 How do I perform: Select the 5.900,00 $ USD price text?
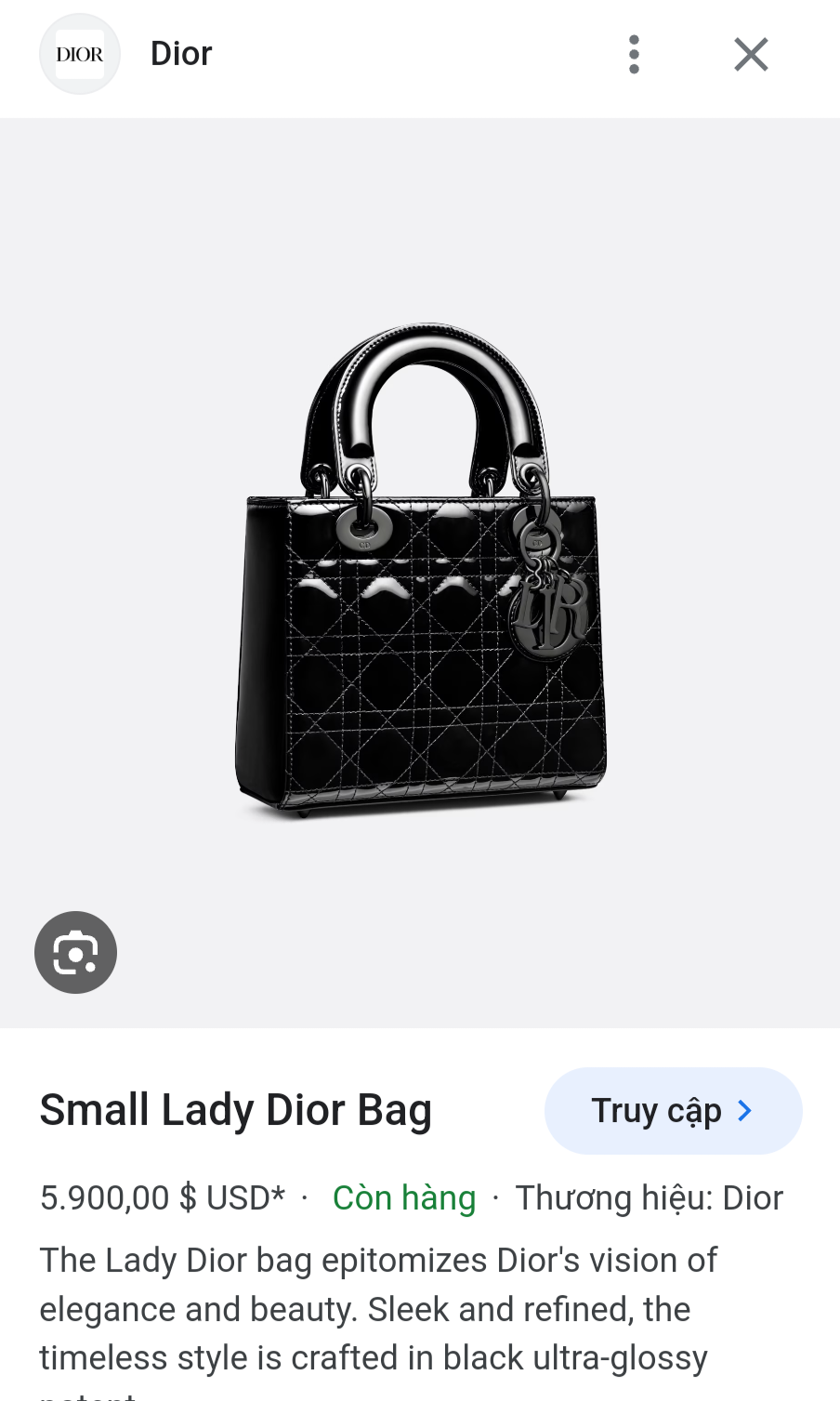tap(162, 1197)
